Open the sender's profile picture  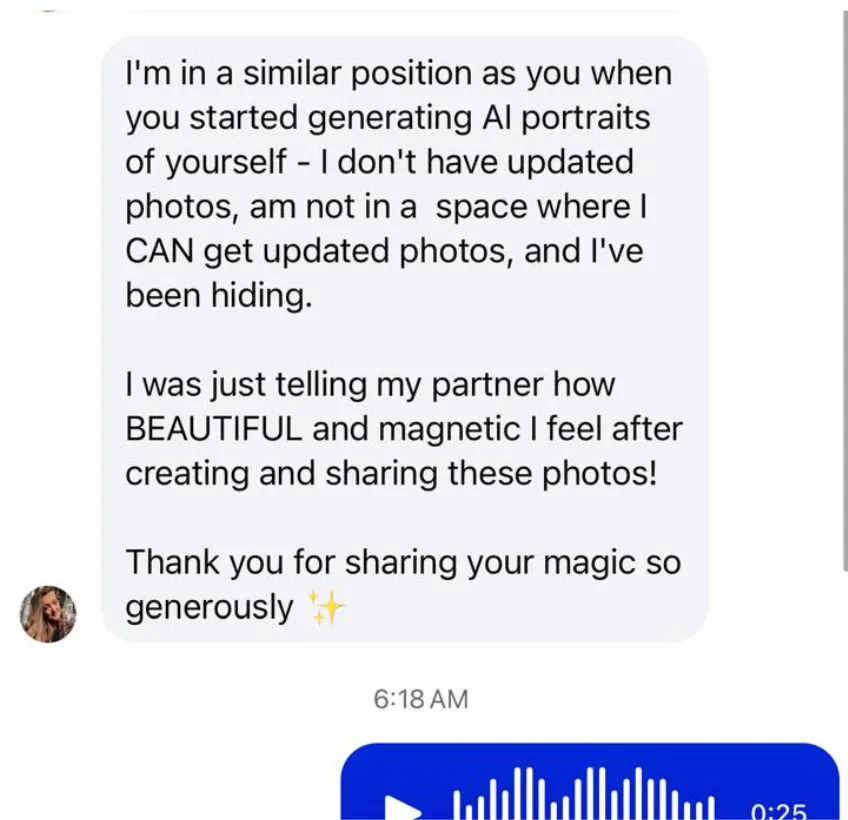48,613
